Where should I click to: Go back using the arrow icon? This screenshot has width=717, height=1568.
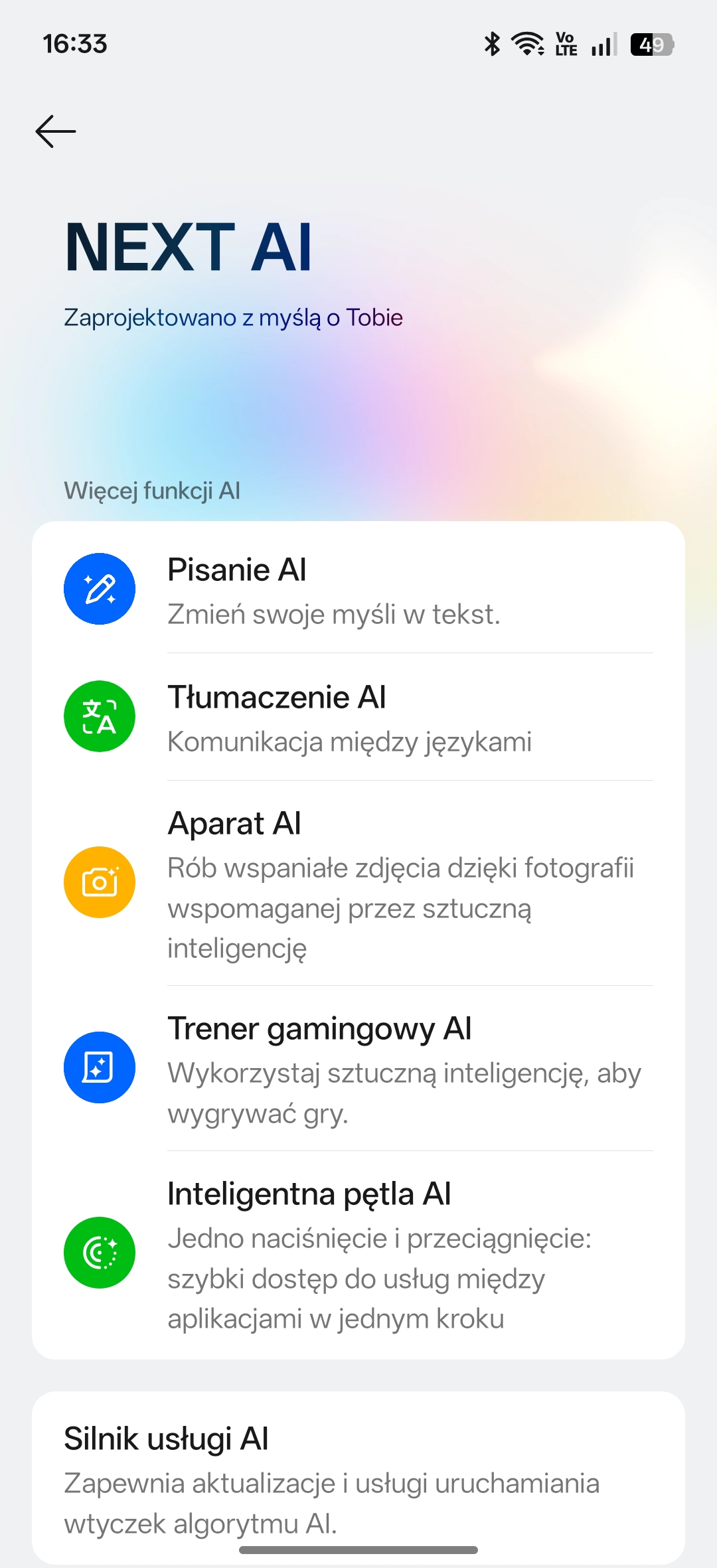(56, 131)
